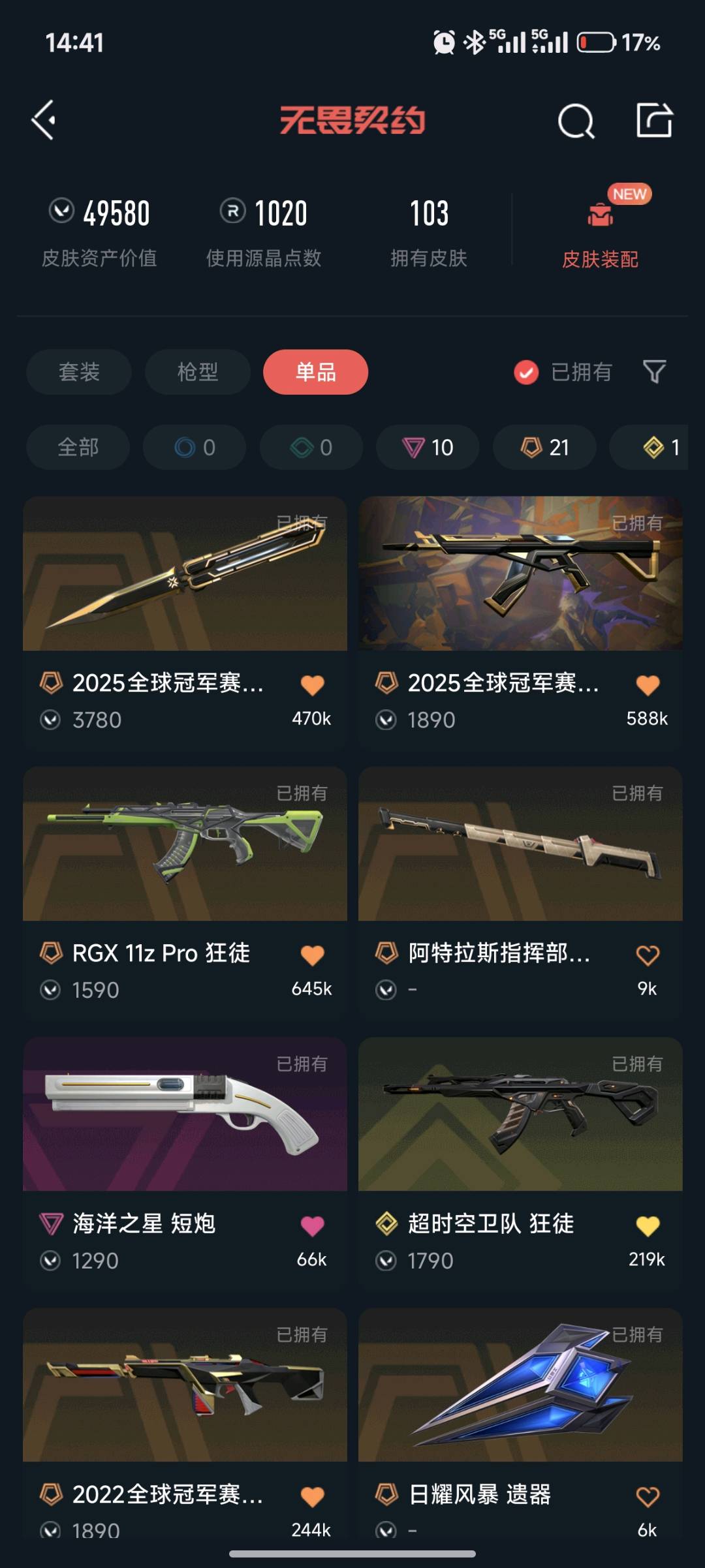Open the filter funnel icon
Screen dimensions: 705x1568
(x=654, y=372)
